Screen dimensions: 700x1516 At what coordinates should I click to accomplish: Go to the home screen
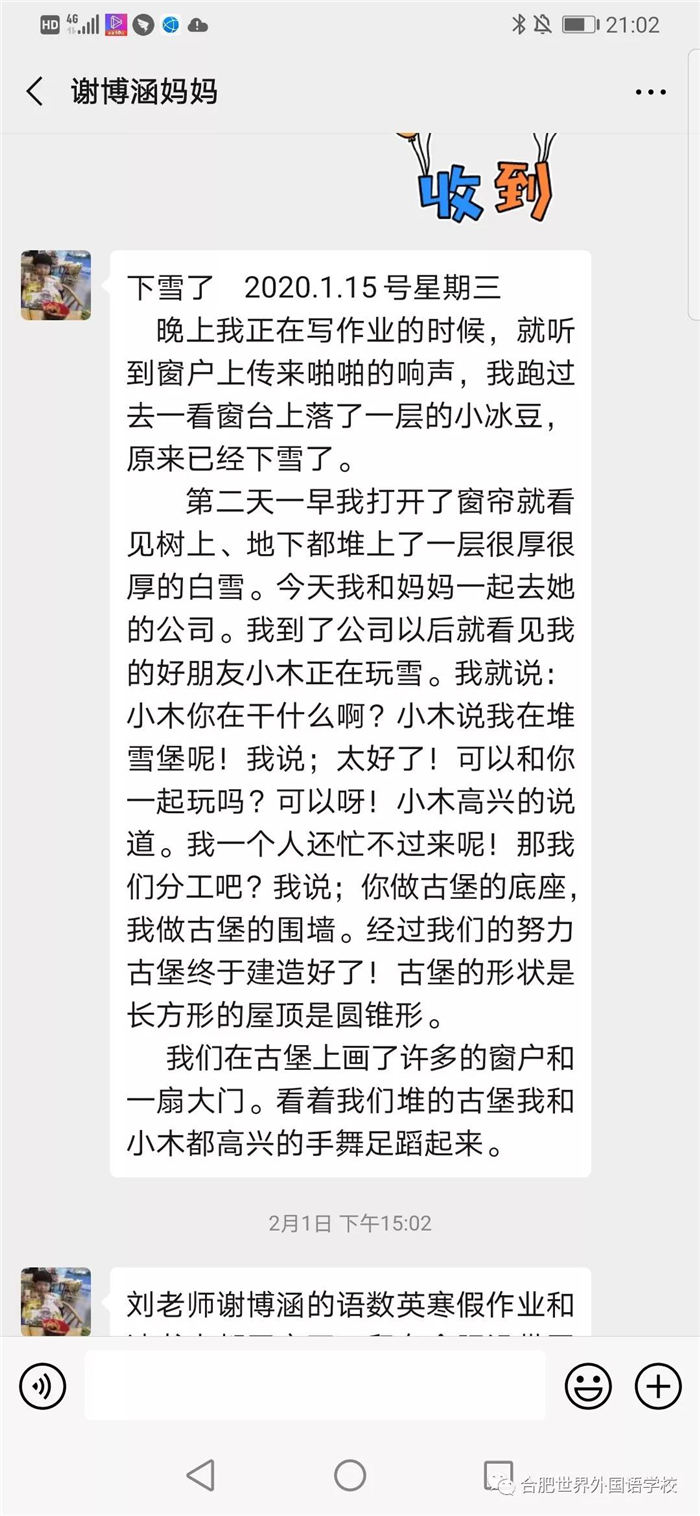click(x=350, y=1474)
